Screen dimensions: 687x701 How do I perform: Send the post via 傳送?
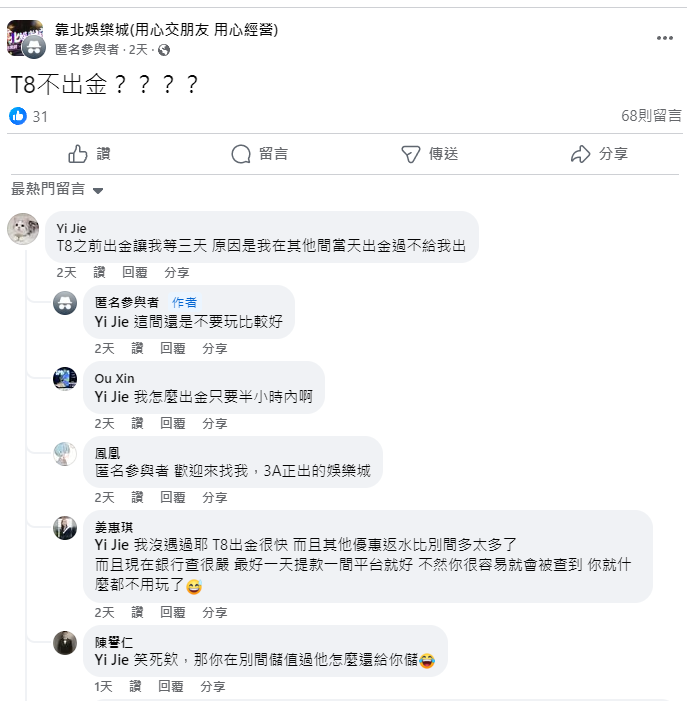click(x=430, y=154)
